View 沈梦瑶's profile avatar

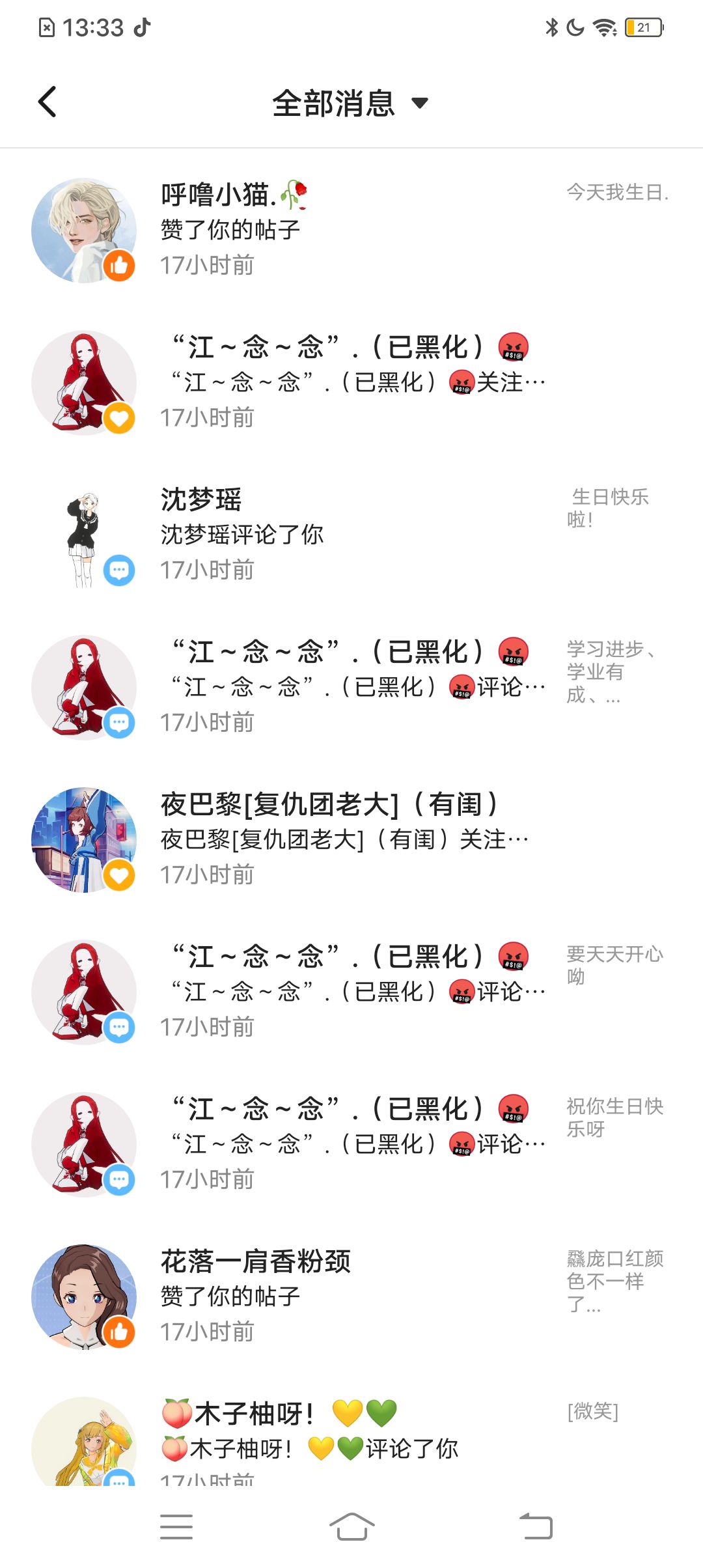click(x=83, y=535)
